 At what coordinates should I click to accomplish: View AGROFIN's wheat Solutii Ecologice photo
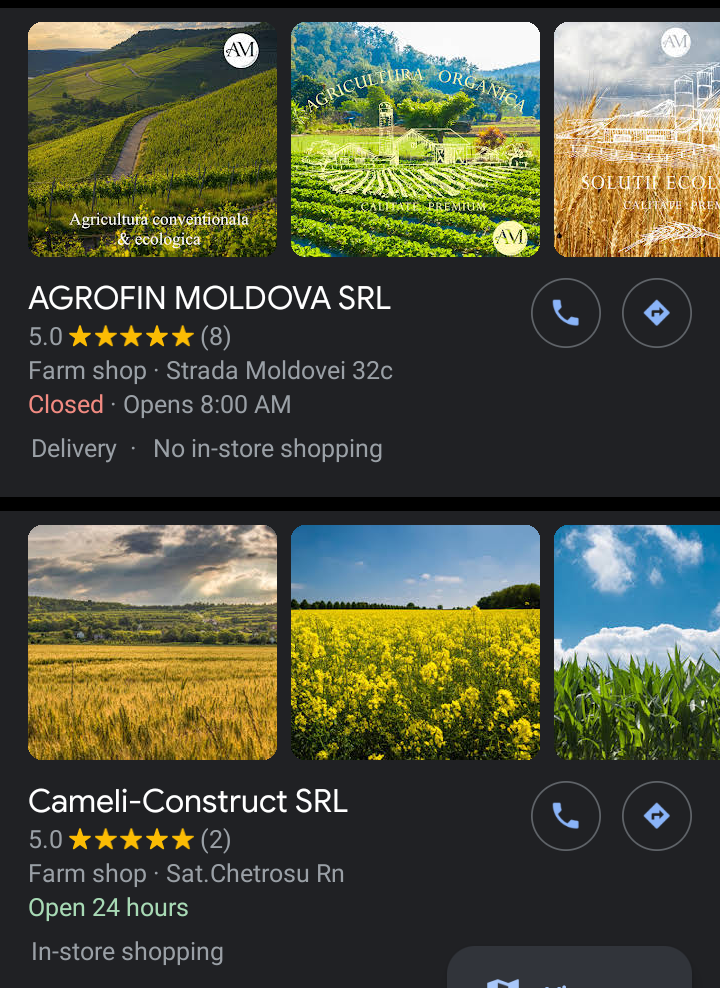coord(637,140)
